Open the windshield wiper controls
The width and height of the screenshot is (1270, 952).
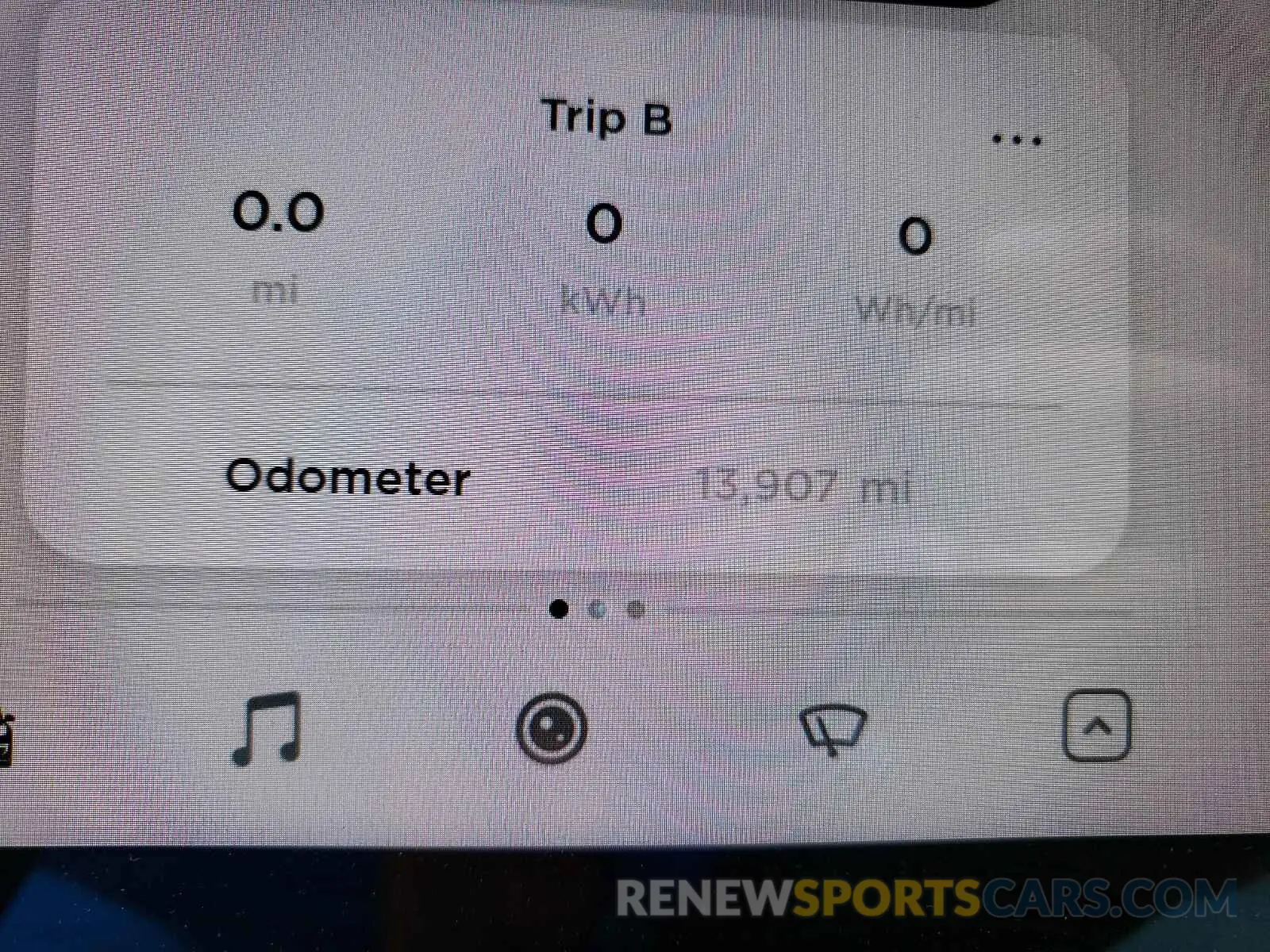coord(833,729)
